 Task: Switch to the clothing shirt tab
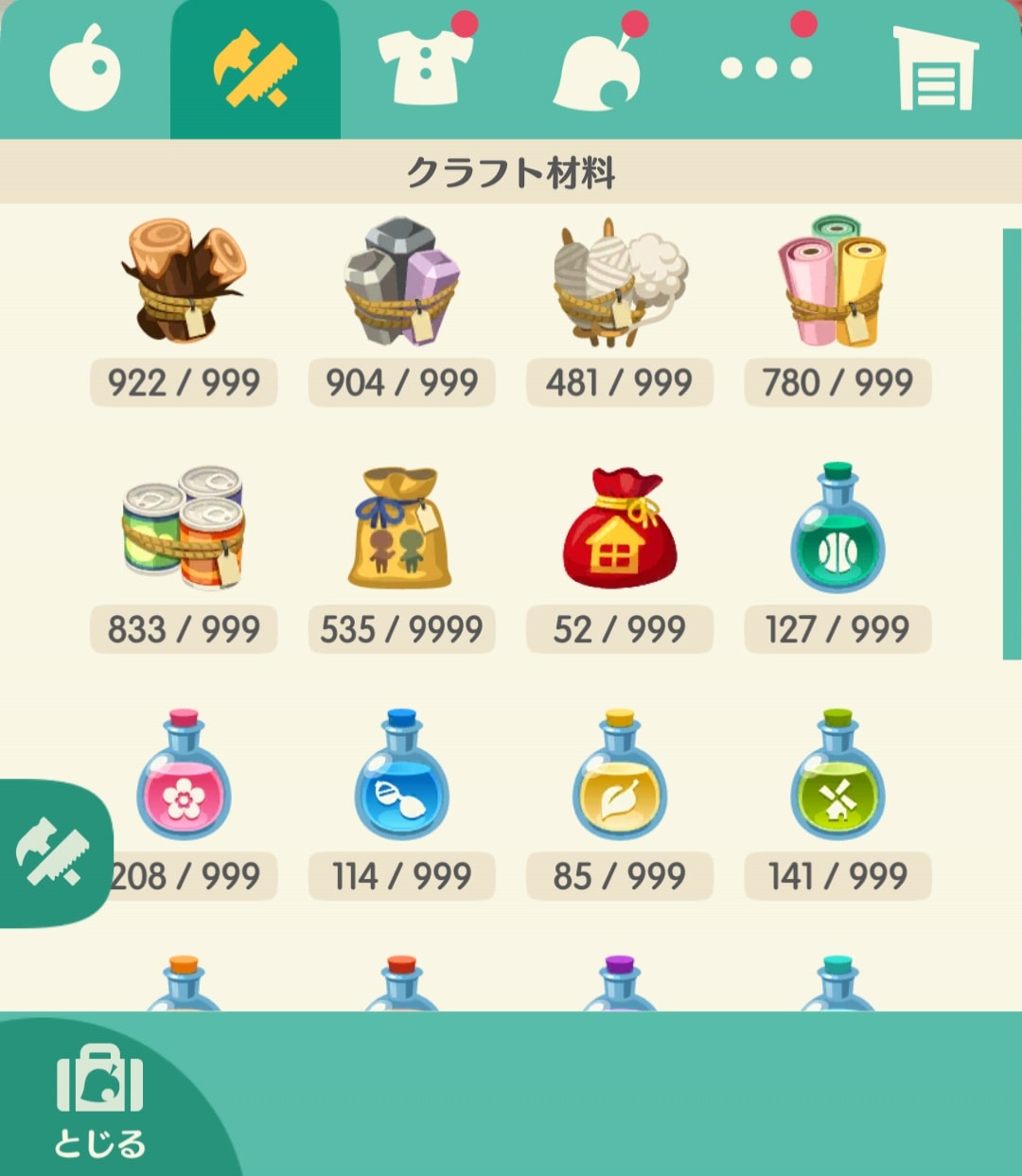(425, 66)
